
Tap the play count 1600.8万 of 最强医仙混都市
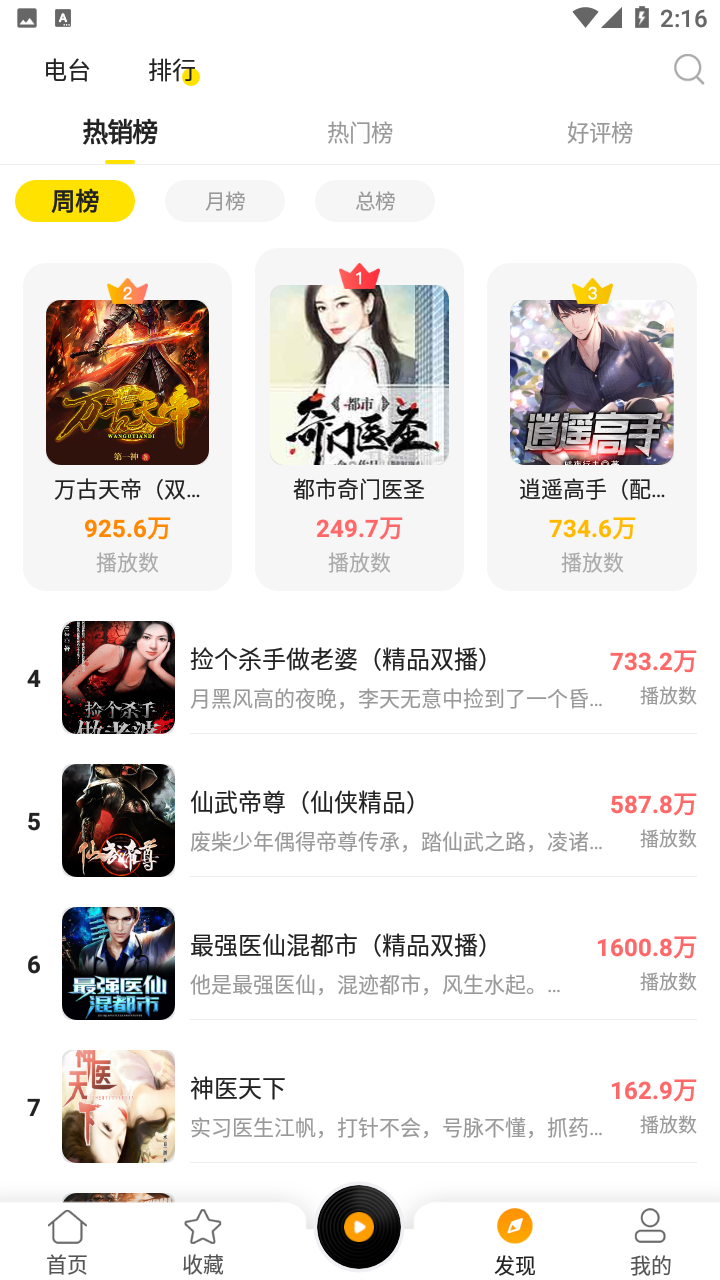click(x=646, y=947)
